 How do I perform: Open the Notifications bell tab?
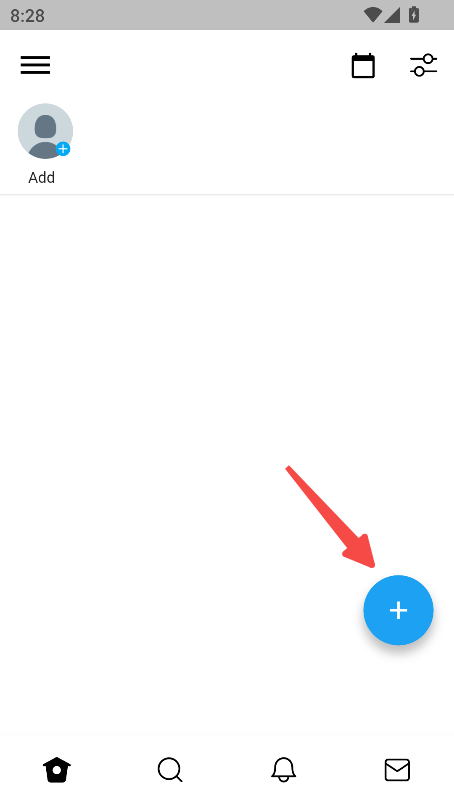click(x=284, y=770)
